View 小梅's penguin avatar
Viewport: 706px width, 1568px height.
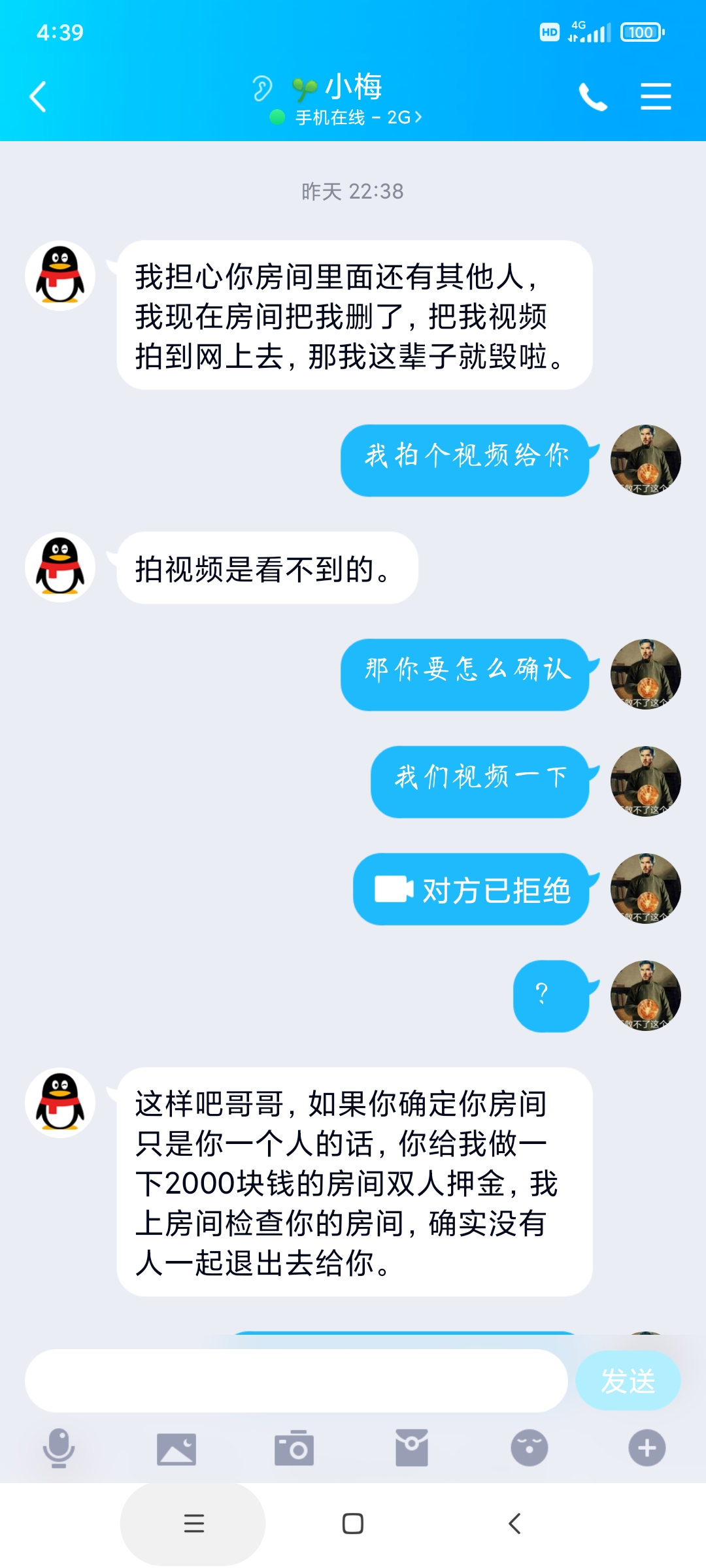coord(60,276)
